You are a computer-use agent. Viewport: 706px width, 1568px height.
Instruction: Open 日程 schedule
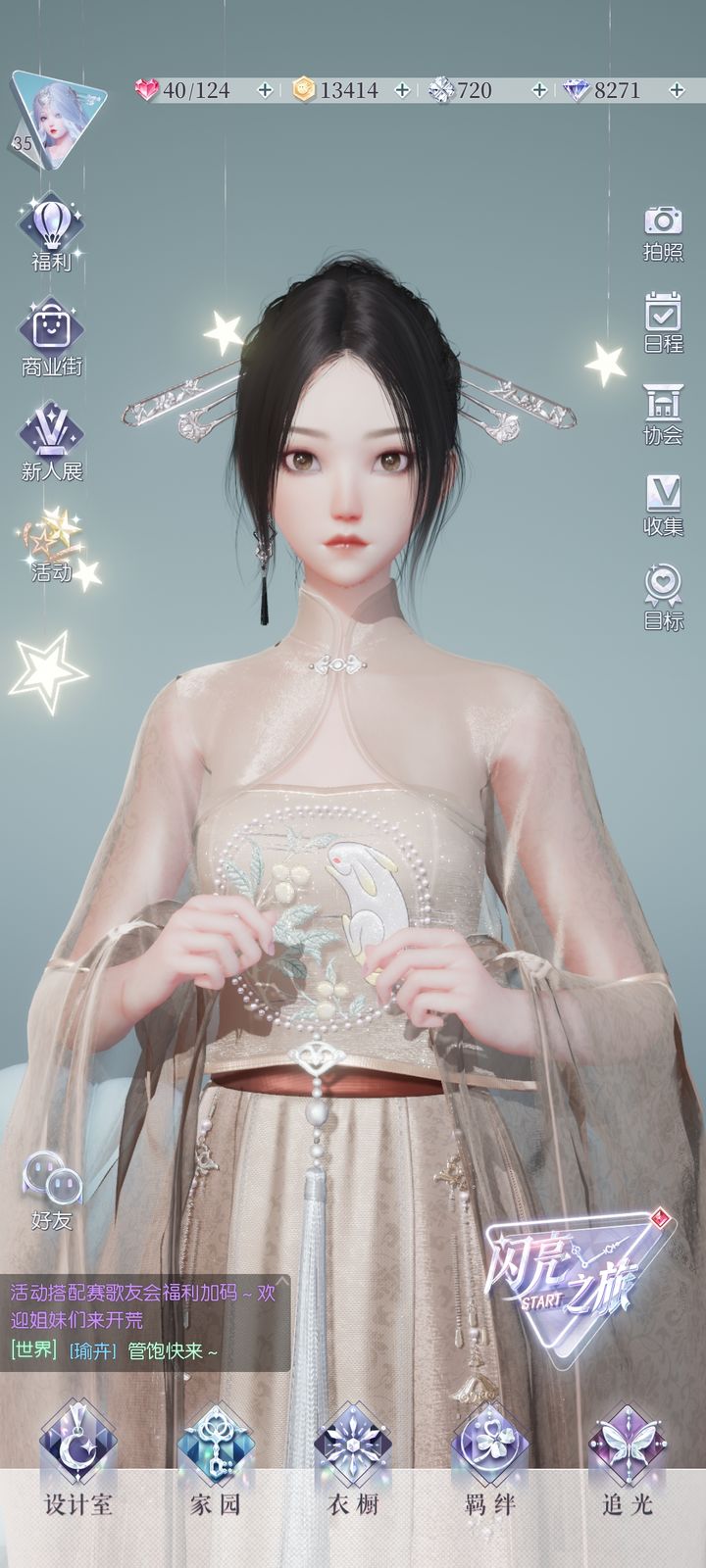663,324
